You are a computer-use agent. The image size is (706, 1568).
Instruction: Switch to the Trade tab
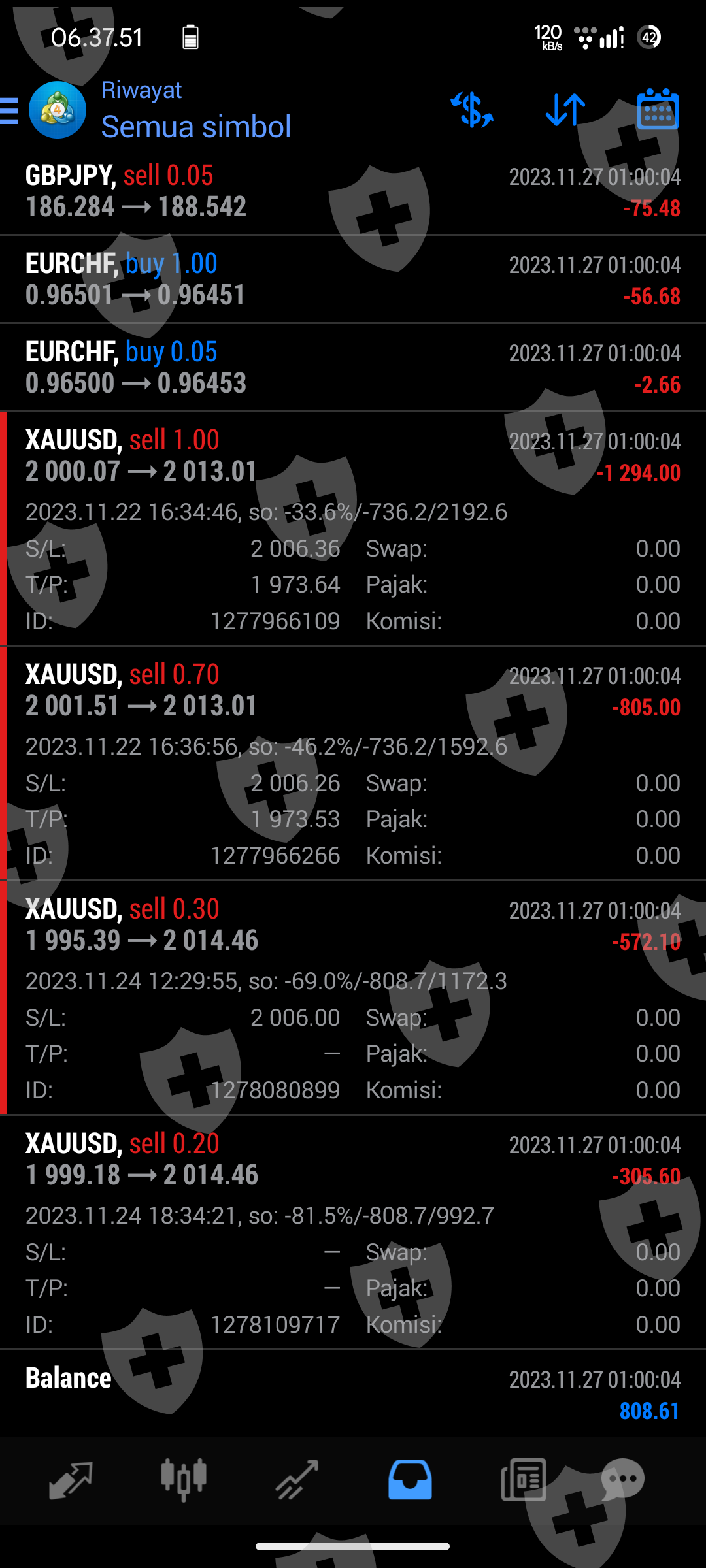(297, 1480)
